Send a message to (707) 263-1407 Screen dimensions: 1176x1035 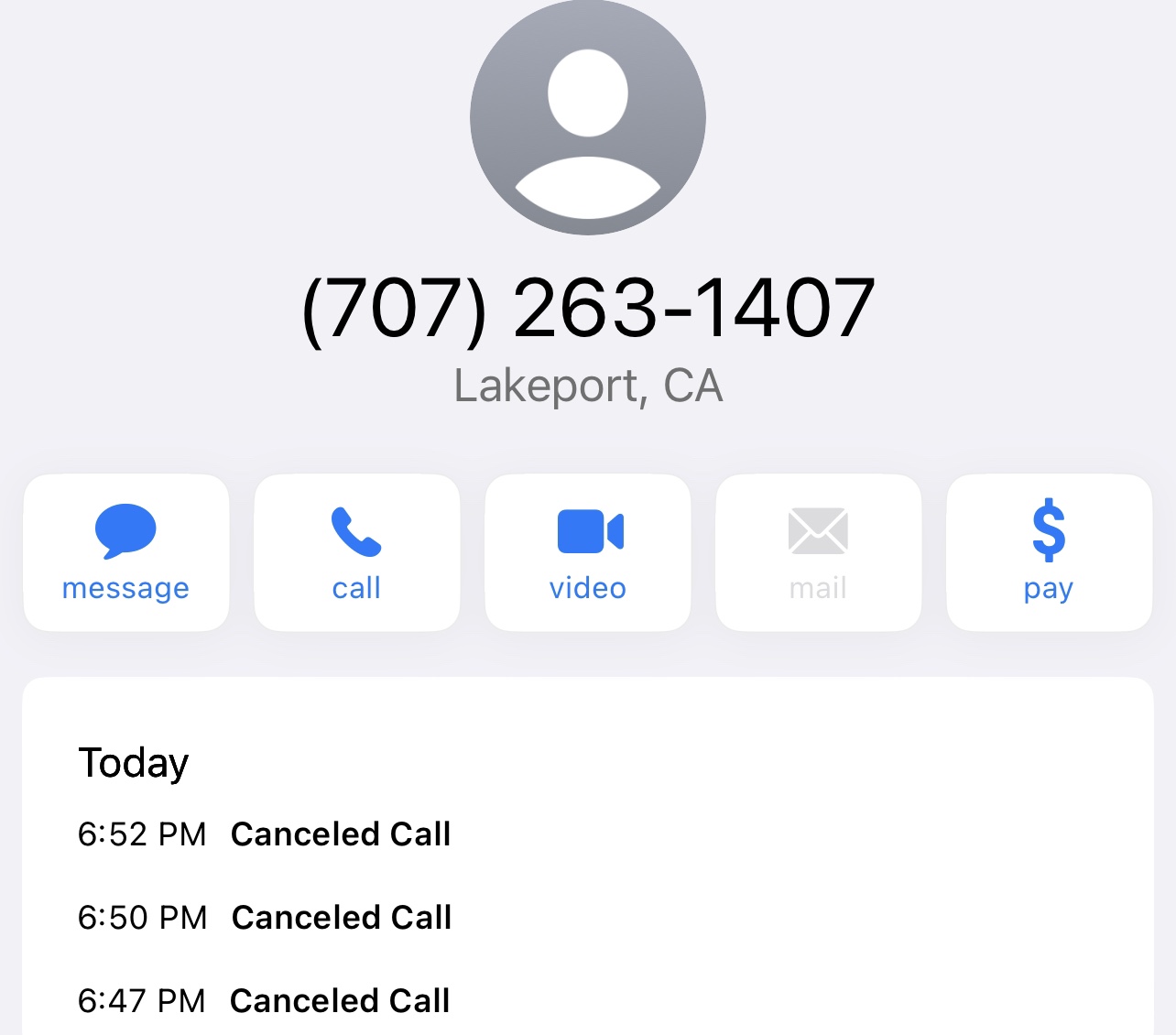pyautogui.click(x=125, y=552)
